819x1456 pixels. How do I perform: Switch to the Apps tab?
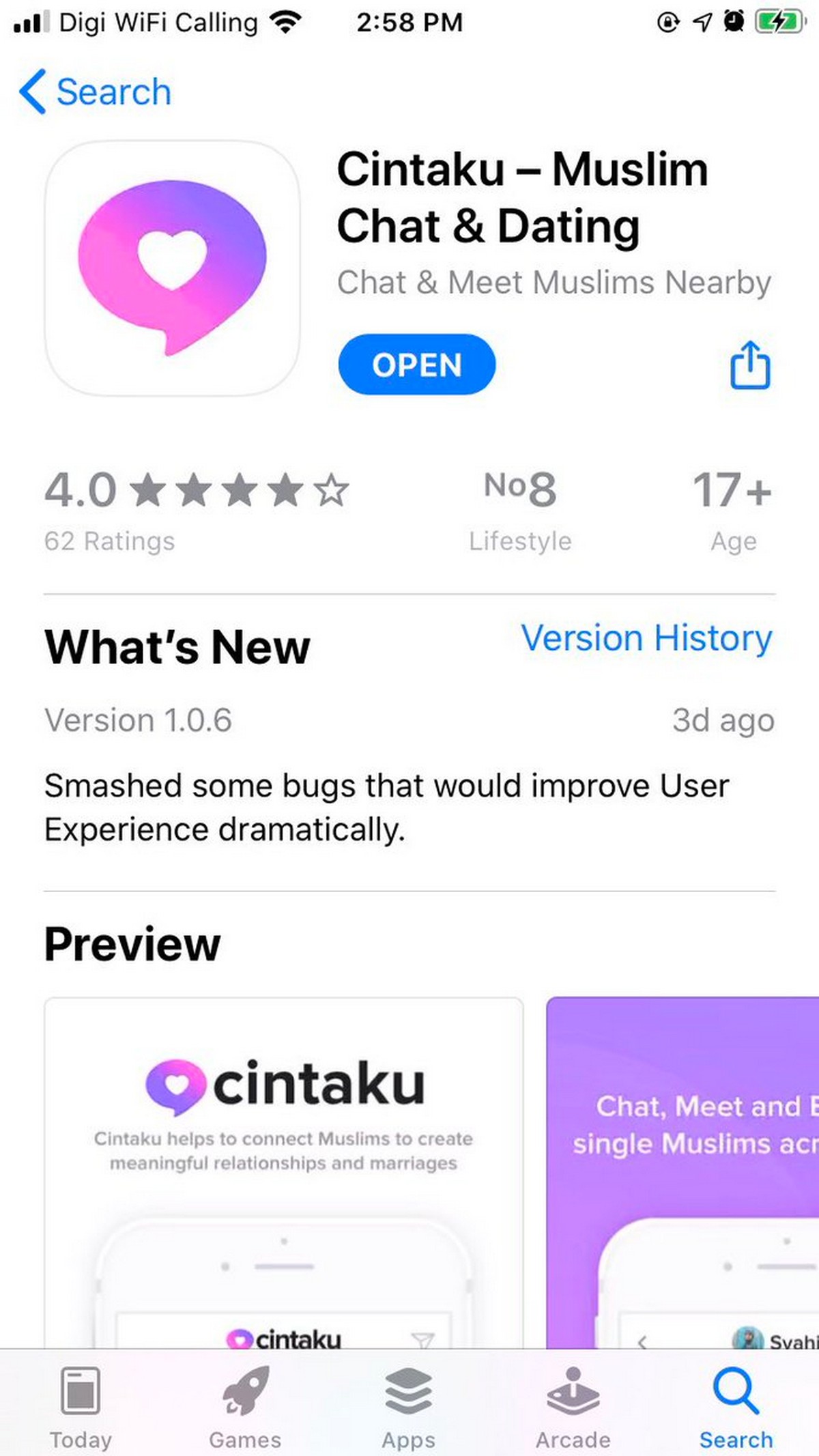tap(408, 1407)
